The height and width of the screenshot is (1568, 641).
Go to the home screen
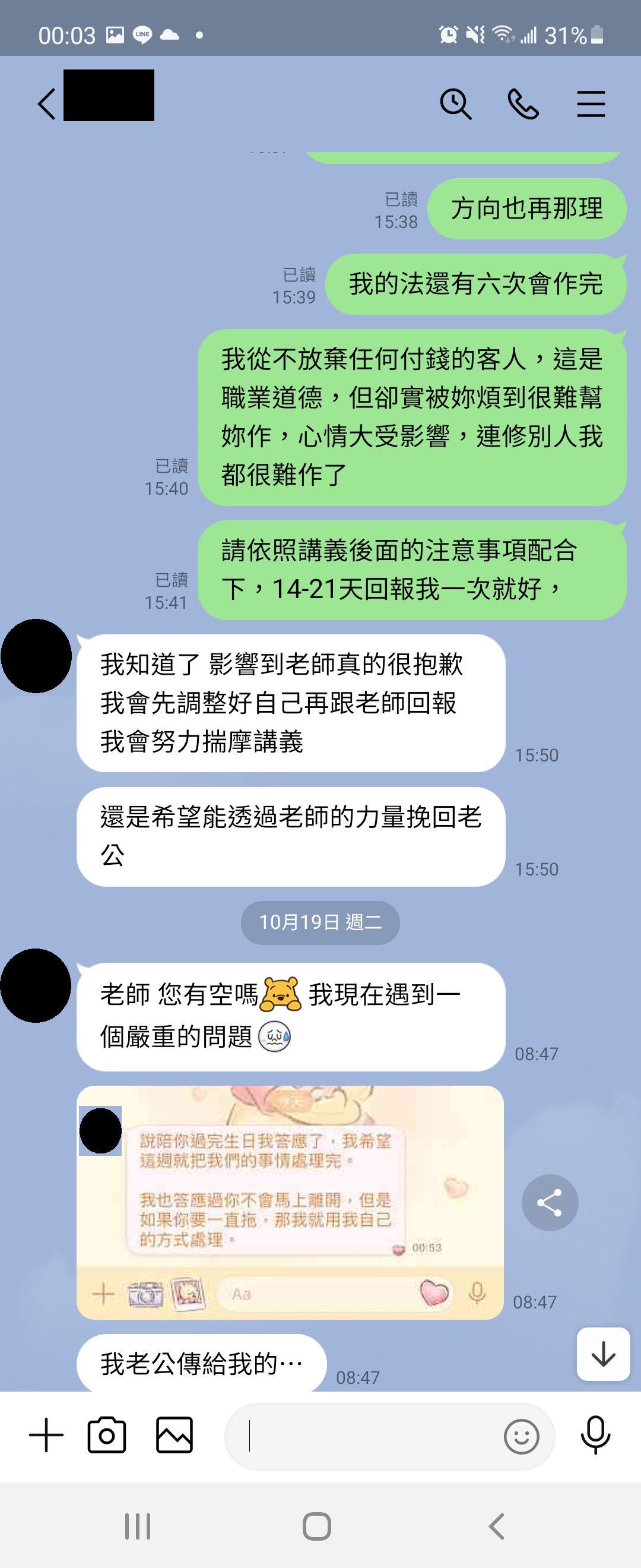(317, 1526)
